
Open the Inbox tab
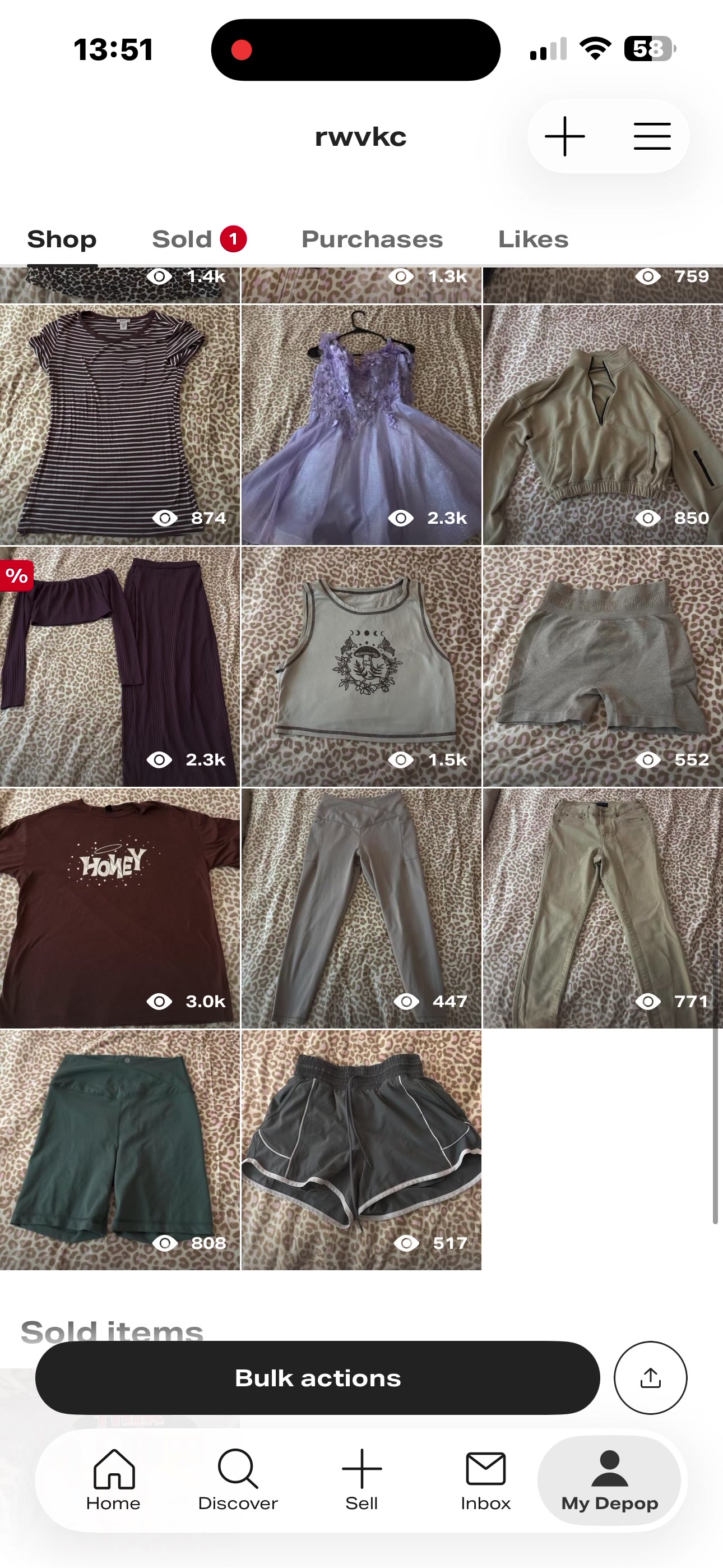(x=486, y=1480)
